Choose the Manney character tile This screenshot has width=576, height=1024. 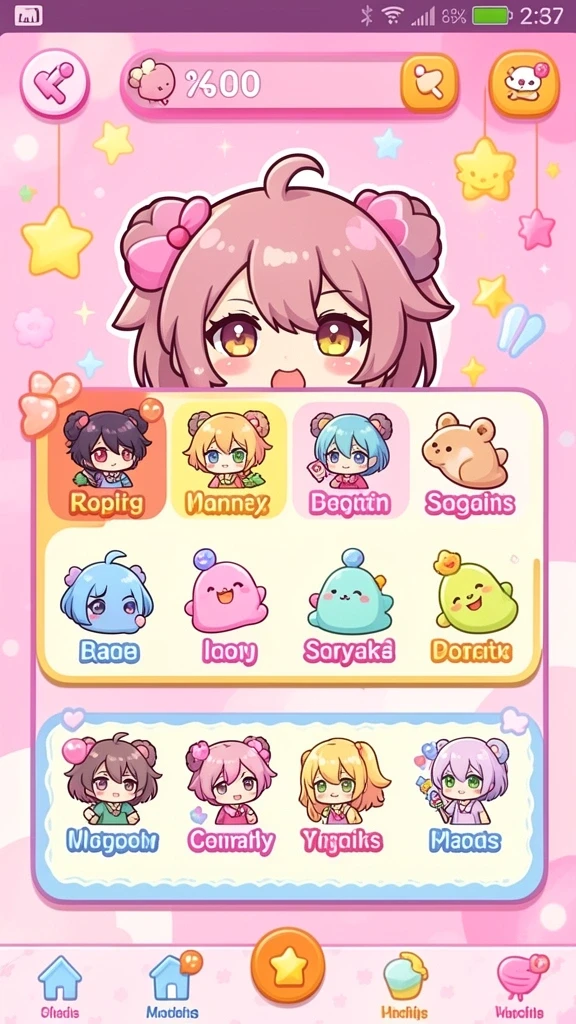228,462
